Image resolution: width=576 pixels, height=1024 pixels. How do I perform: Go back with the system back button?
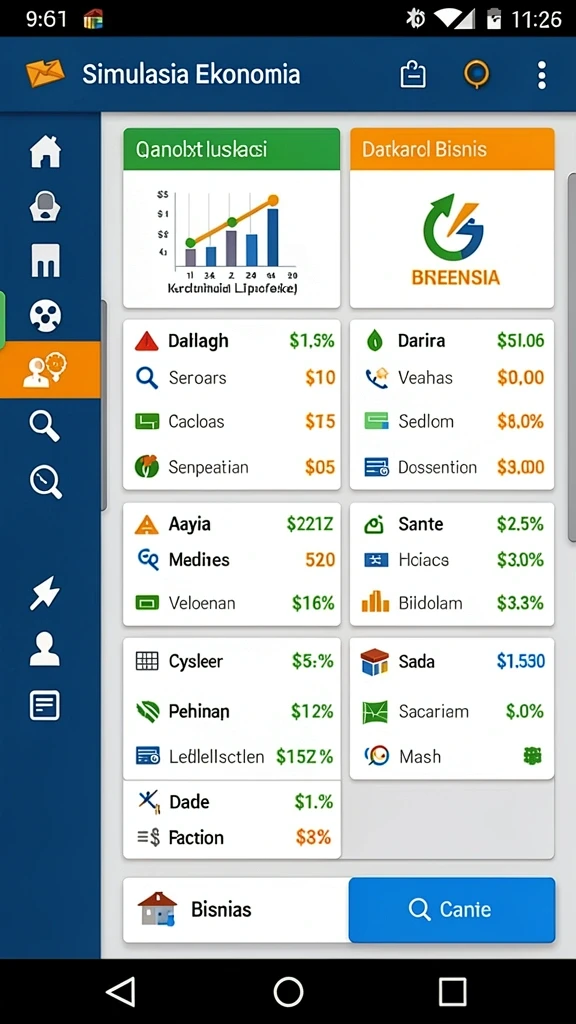(122, 992)
